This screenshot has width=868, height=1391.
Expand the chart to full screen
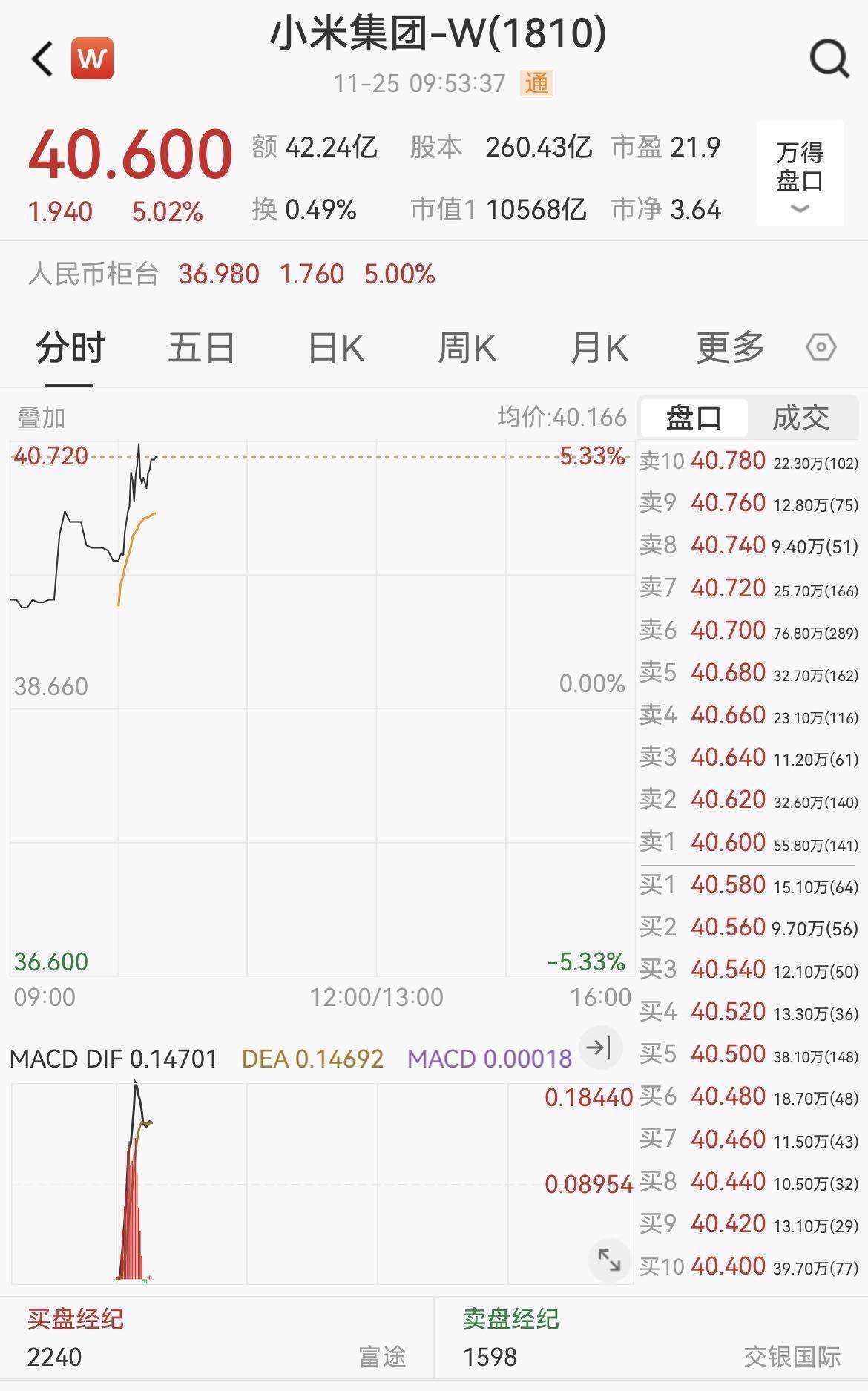609,1260
